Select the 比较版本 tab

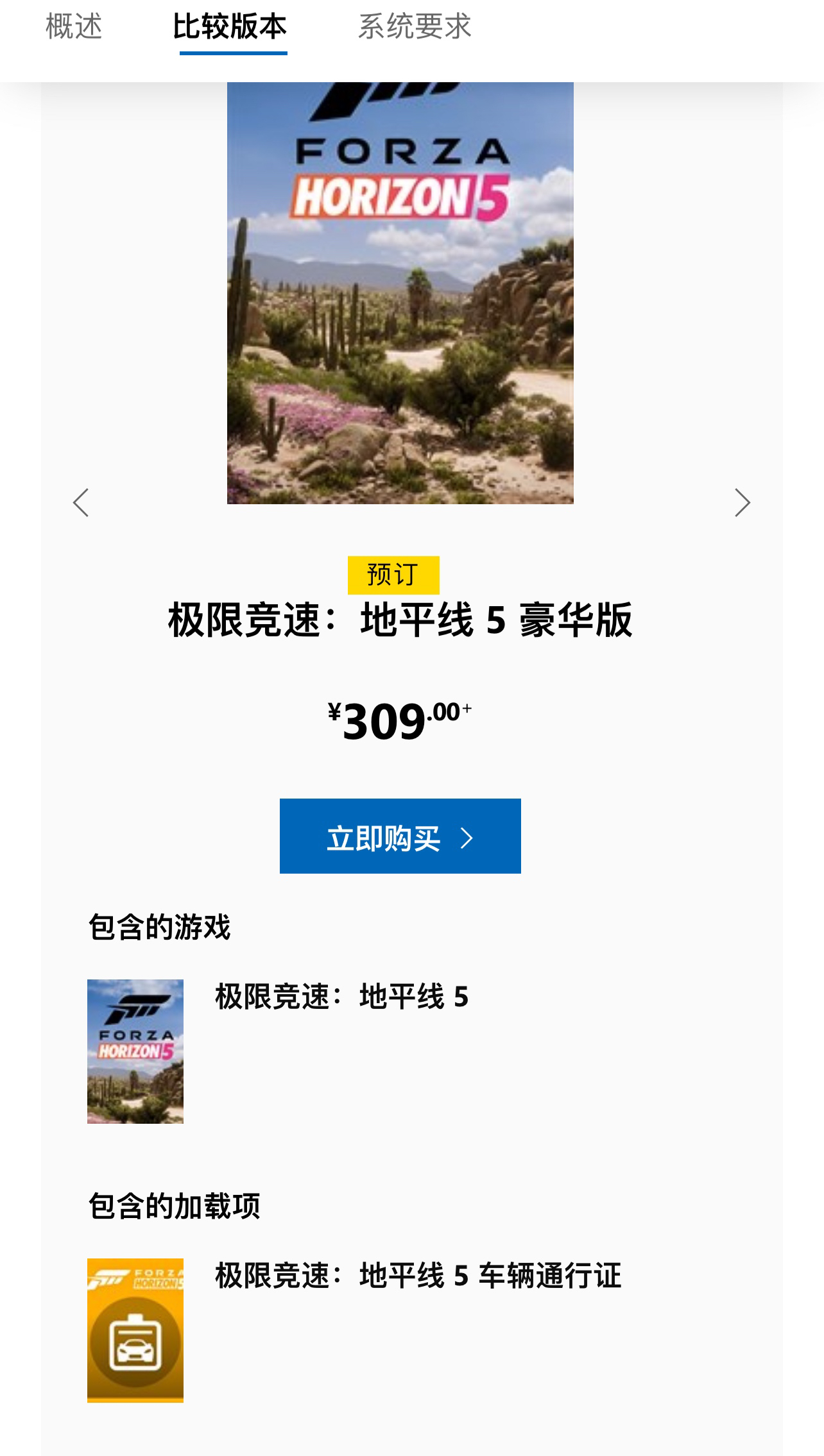click(x=230, y=27)
